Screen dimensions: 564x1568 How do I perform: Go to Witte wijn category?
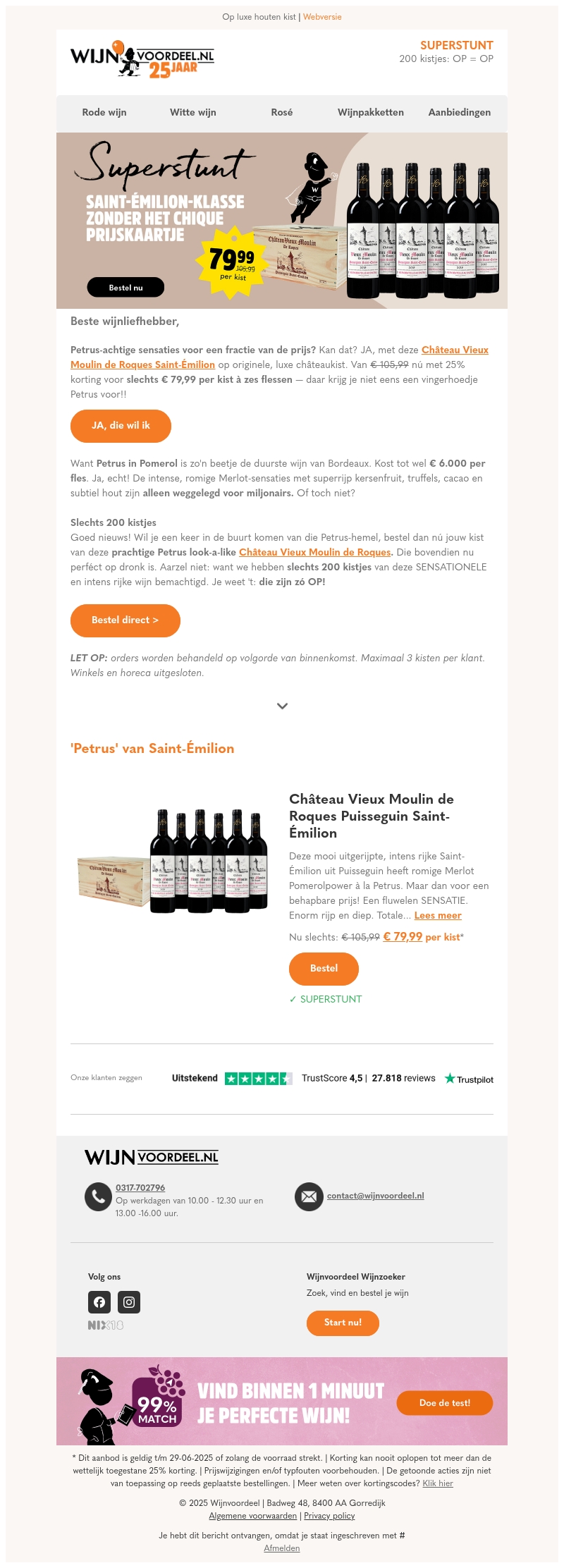pos(193,112)
